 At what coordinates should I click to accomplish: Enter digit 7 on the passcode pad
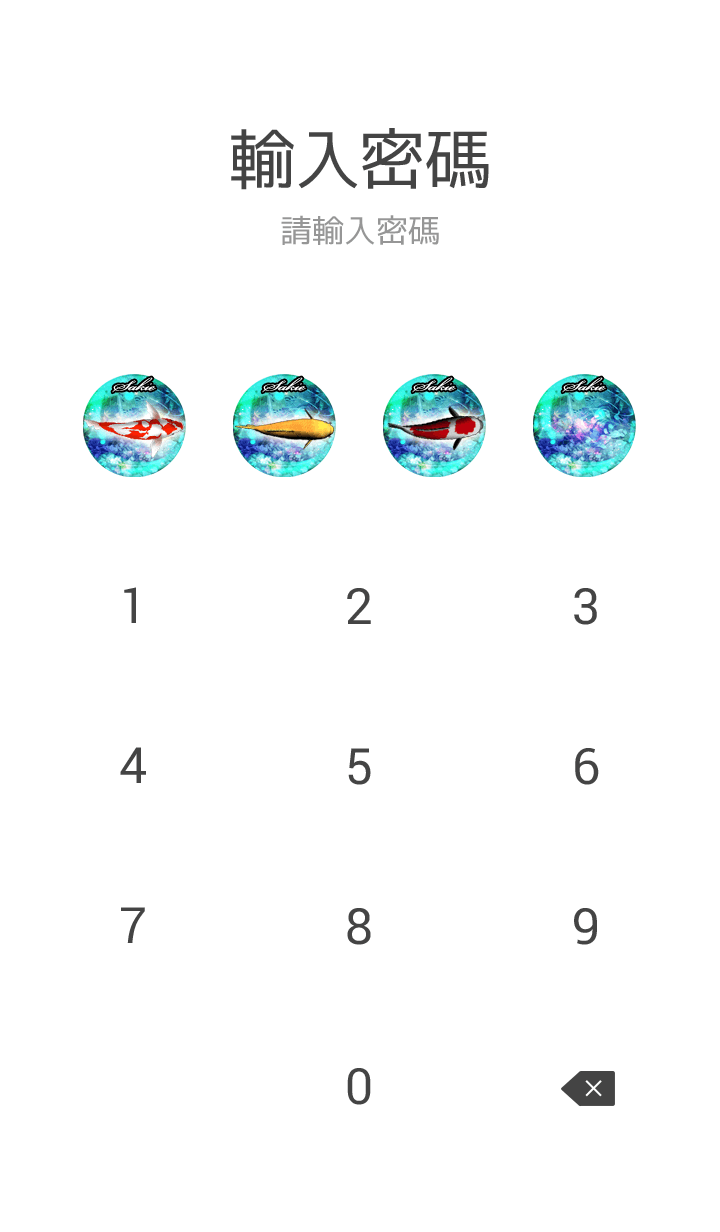click(x=132, y=927)
